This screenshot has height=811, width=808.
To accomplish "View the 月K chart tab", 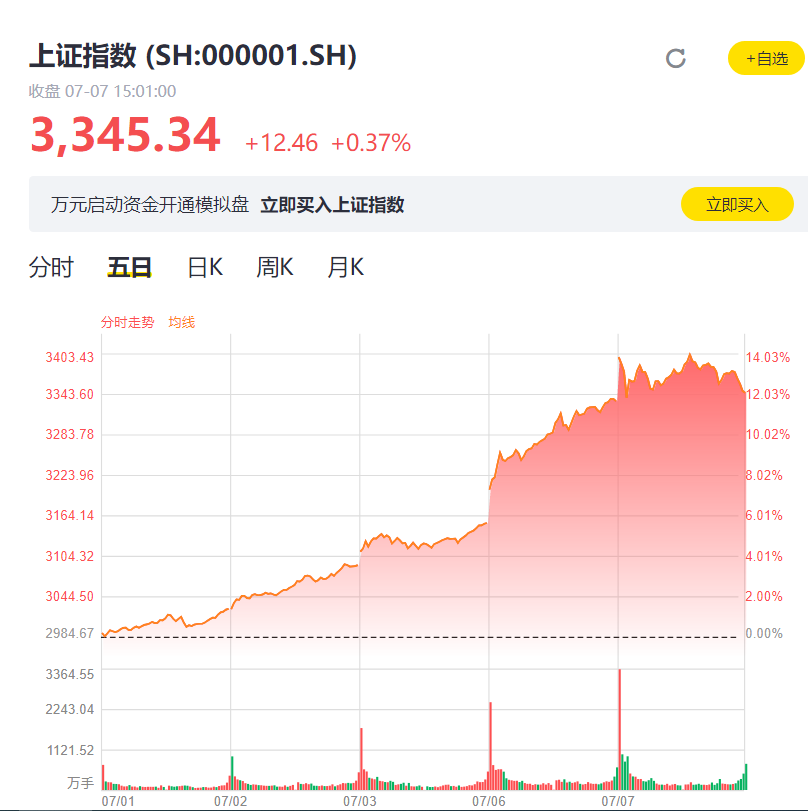I will pyautogui.click(x=346, y=268).
